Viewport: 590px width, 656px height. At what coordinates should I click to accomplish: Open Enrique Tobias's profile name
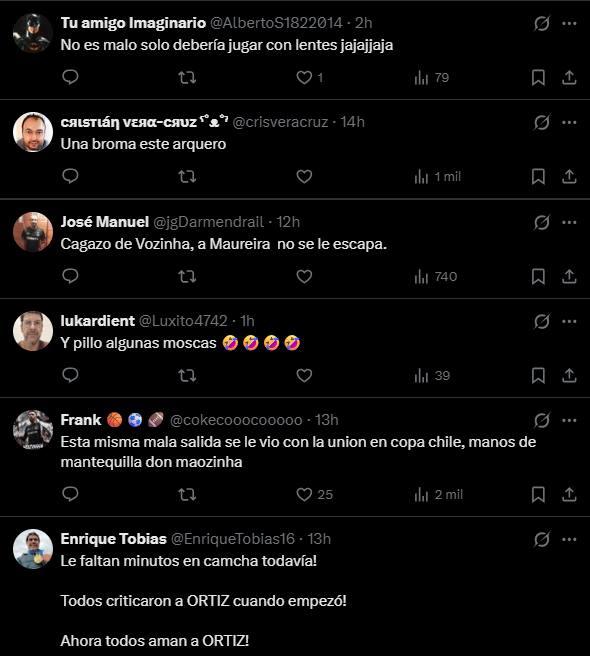113,539
